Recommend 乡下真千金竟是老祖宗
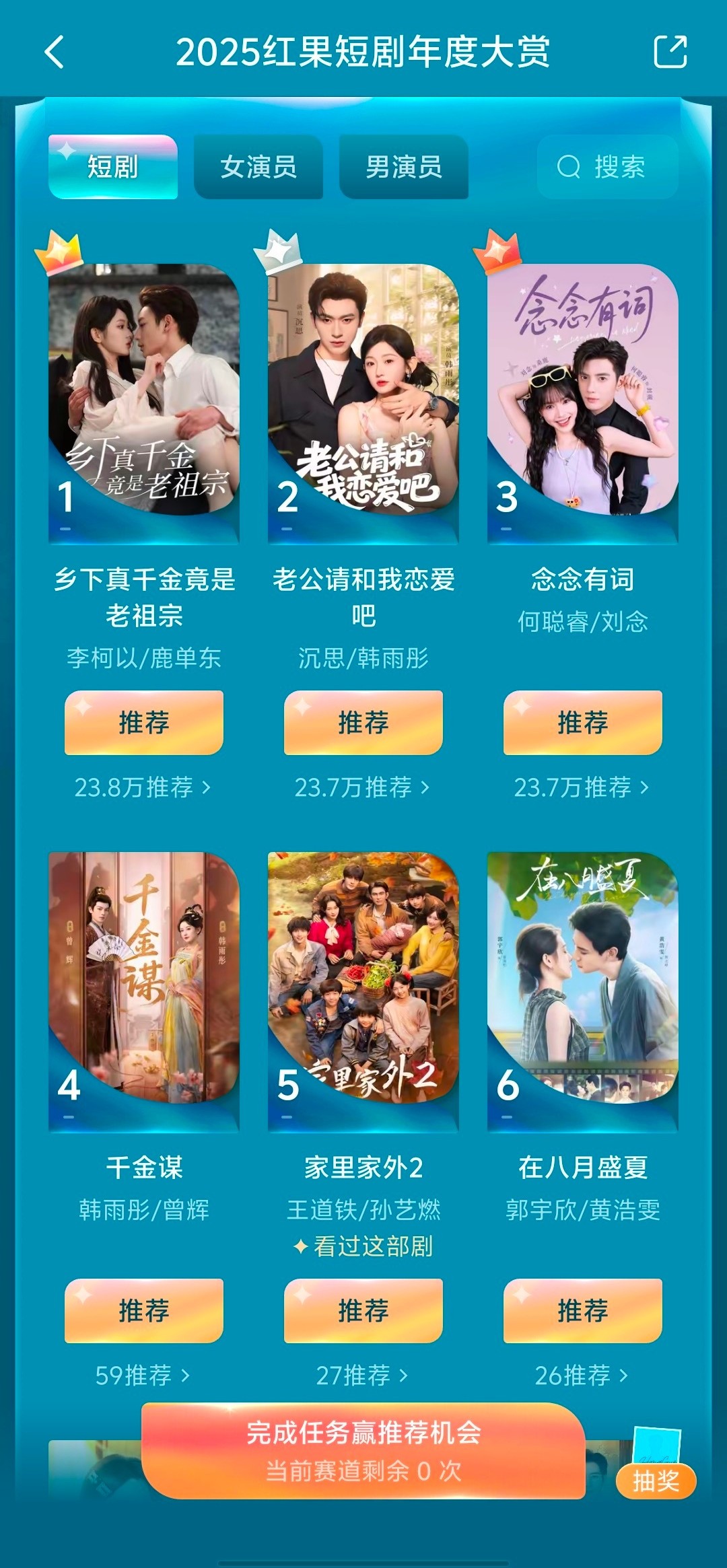Image resolution: width=727 pixels, height=1568 pixels. coord(144,723)
